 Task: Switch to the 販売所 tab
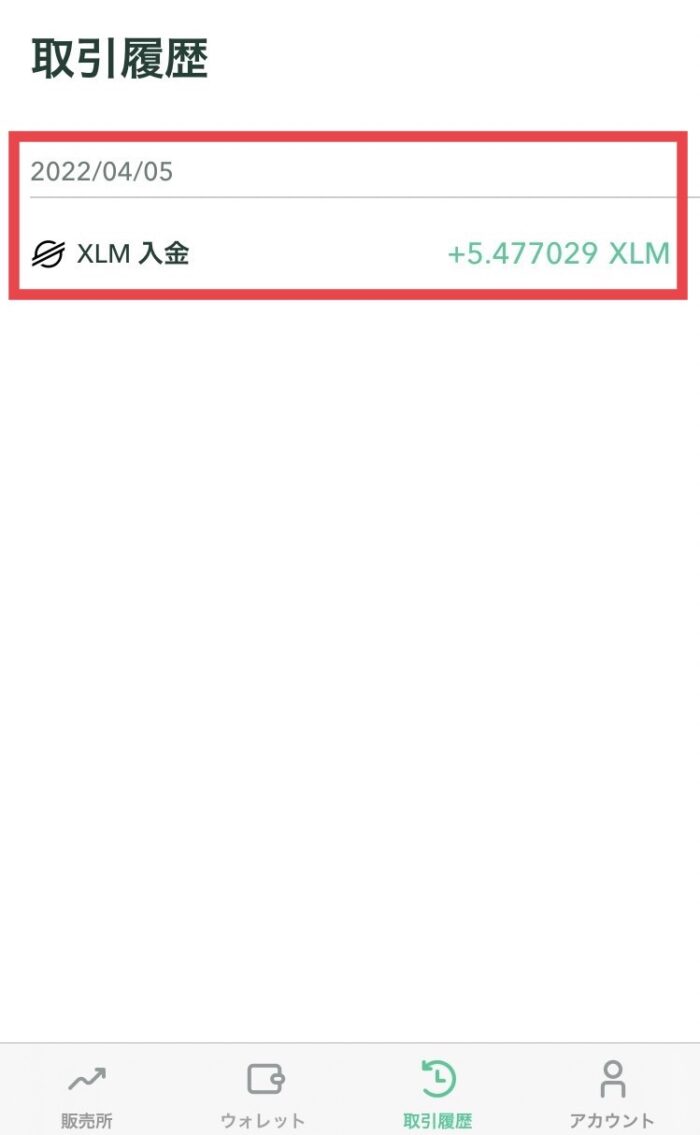87,1094
